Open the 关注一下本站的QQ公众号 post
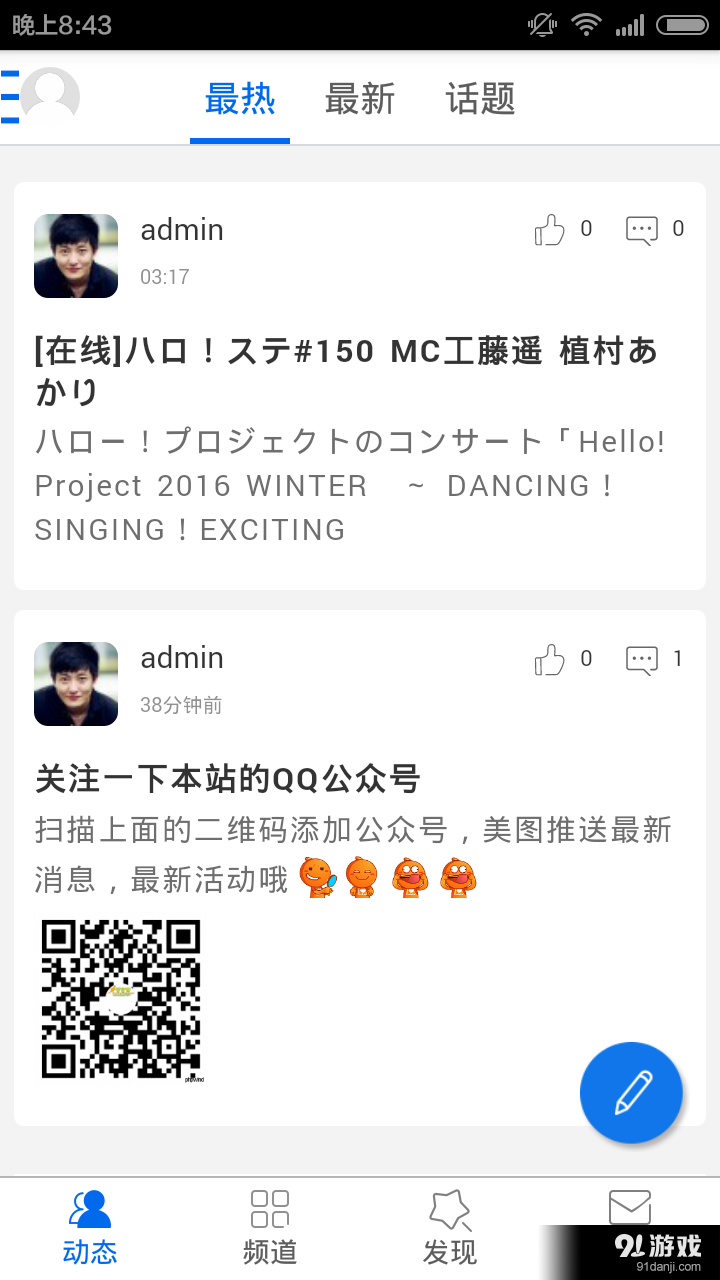 click(x=228, y=779)
